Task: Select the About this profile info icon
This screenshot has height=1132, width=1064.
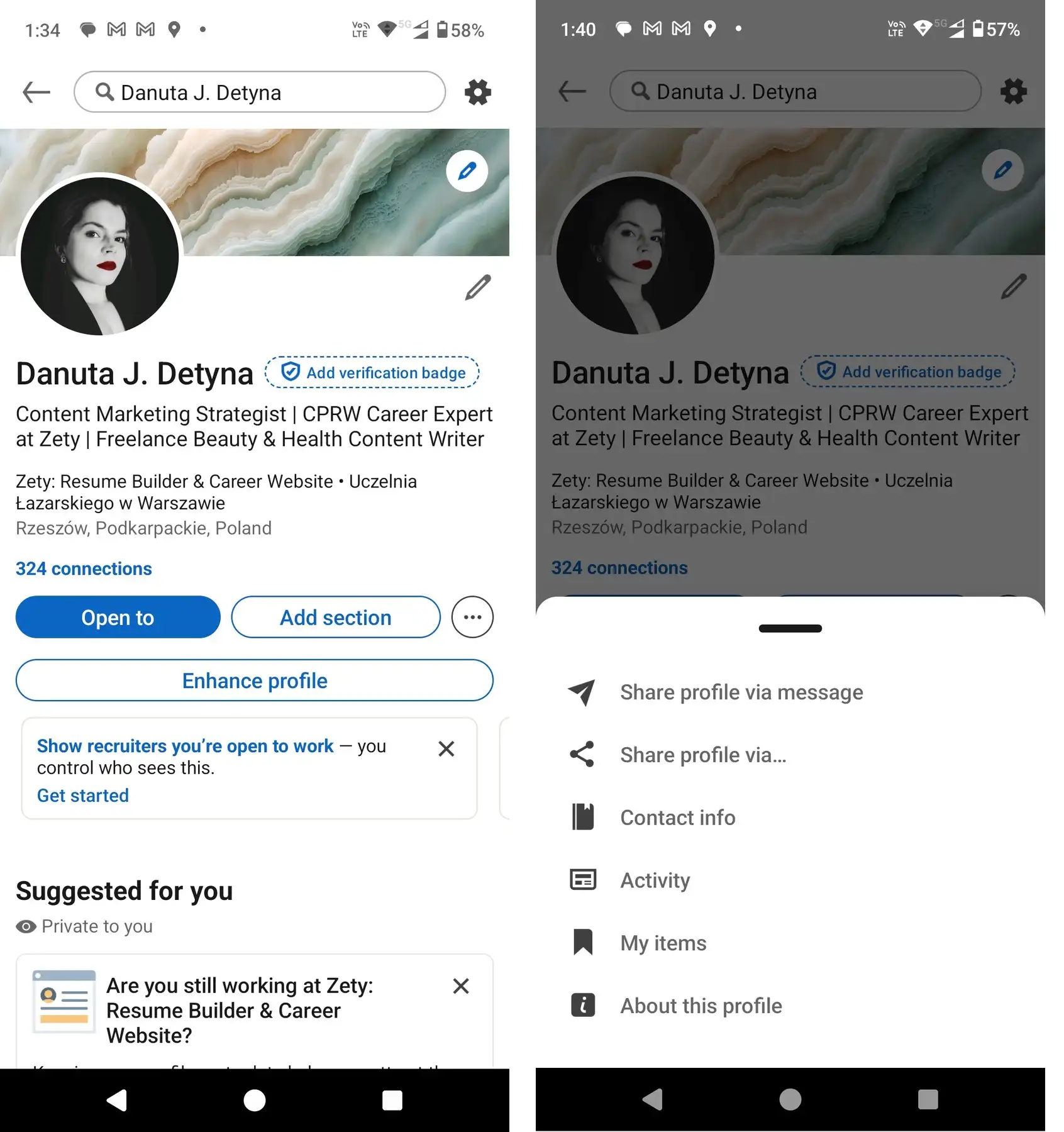Action: tap(582, 1005)
